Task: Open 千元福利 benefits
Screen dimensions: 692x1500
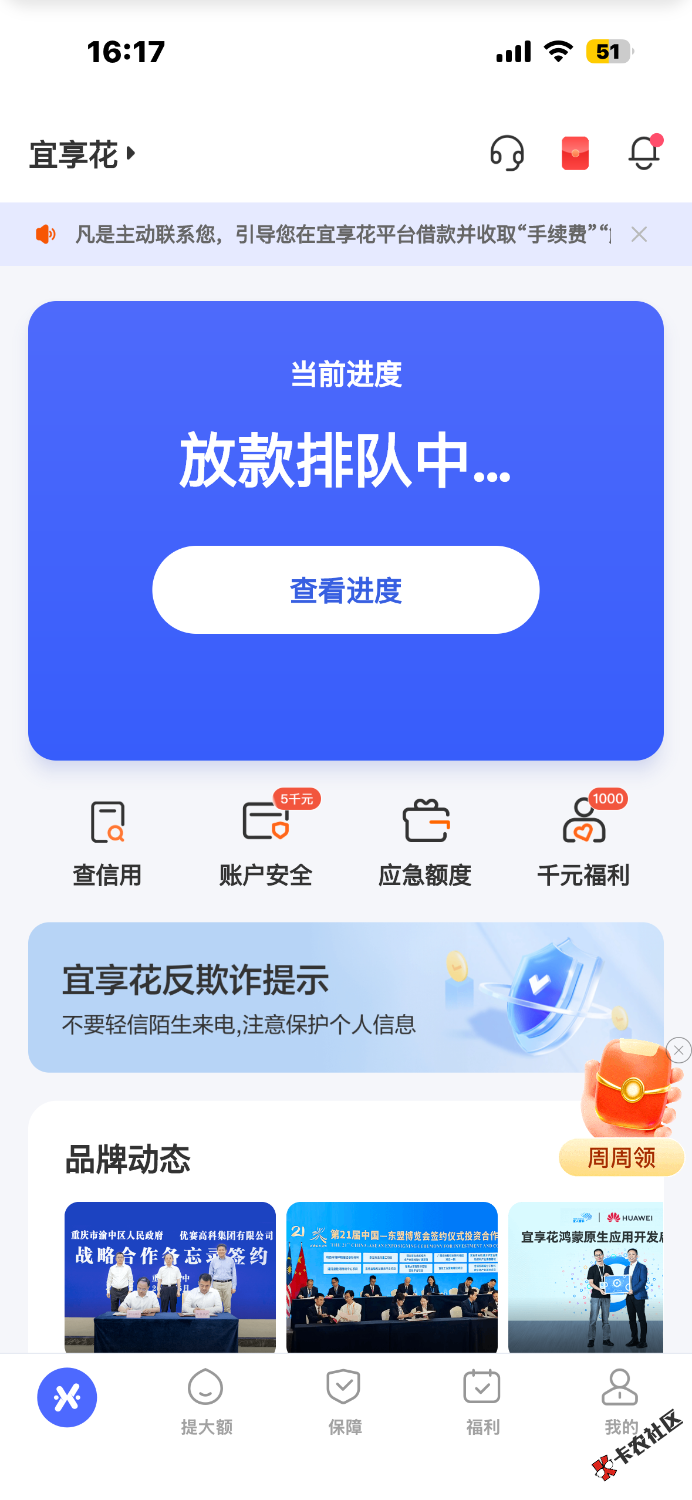Action: point(584,844)
